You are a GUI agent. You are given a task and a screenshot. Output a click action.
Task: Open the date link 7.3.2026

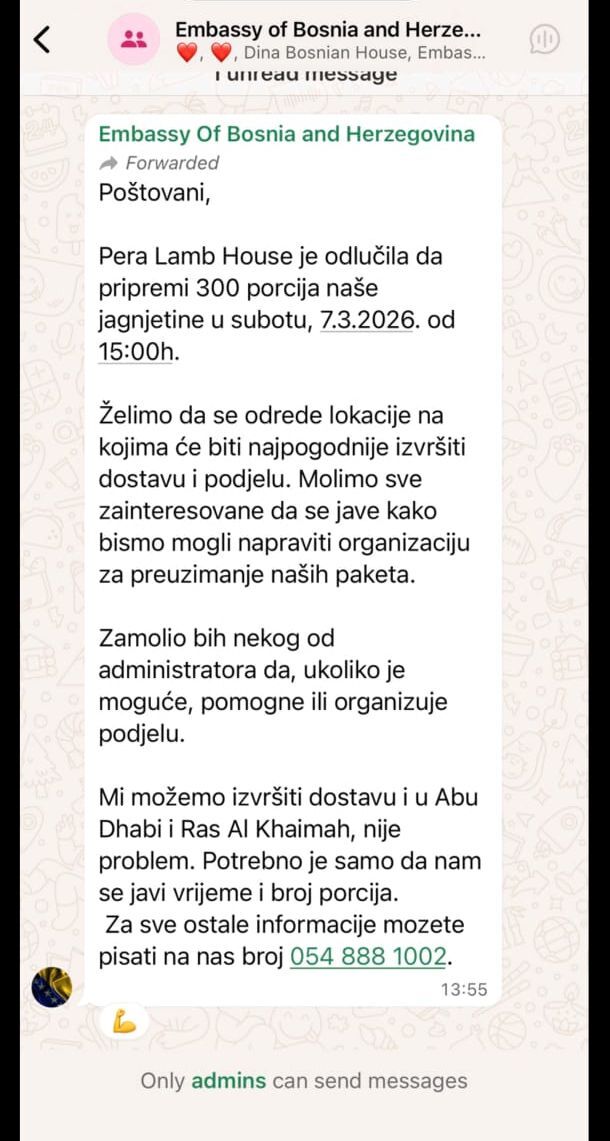[366, 321]
